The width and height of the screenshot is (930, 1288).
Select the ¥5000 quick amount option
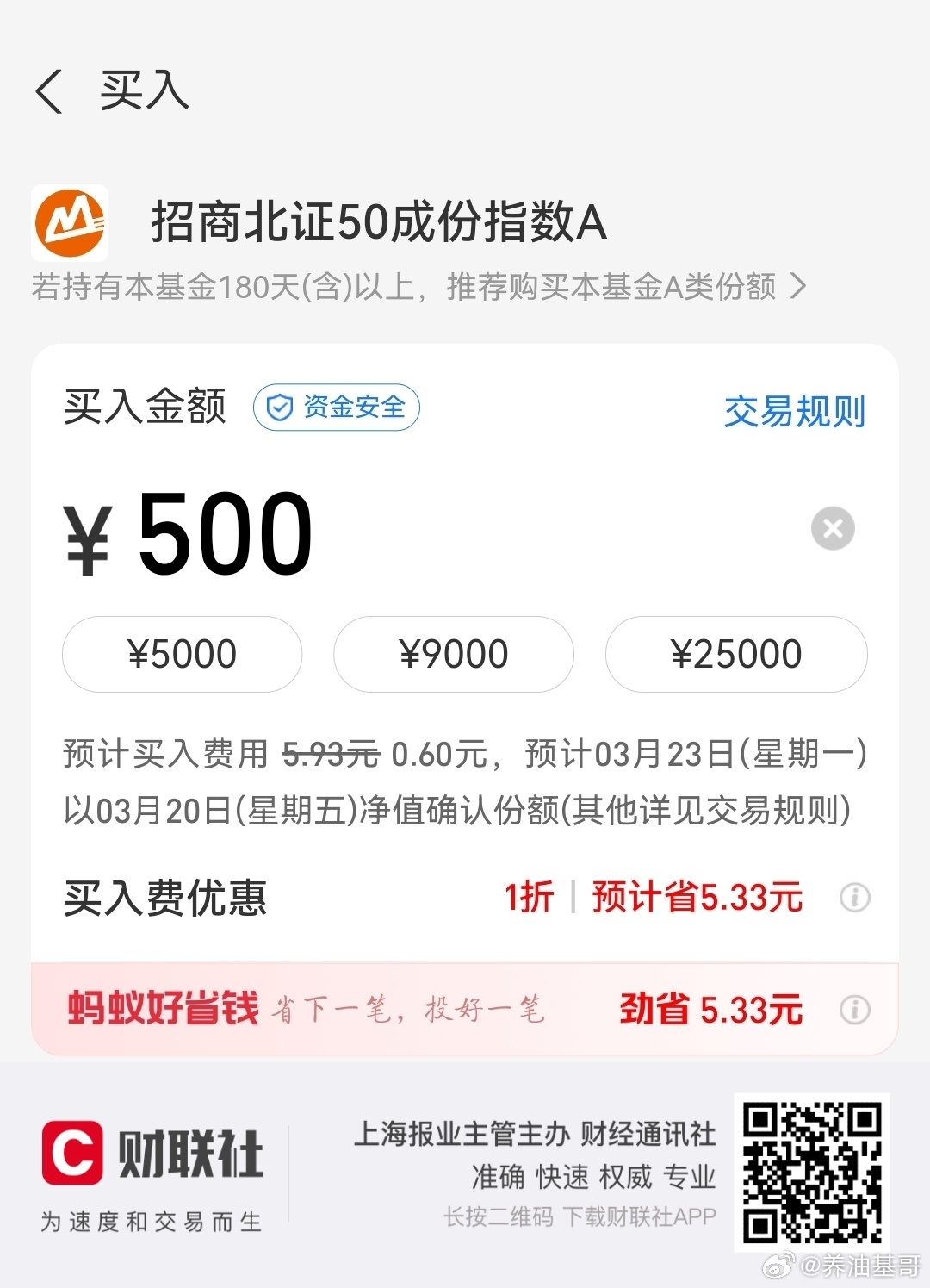[x=182, y=654]
